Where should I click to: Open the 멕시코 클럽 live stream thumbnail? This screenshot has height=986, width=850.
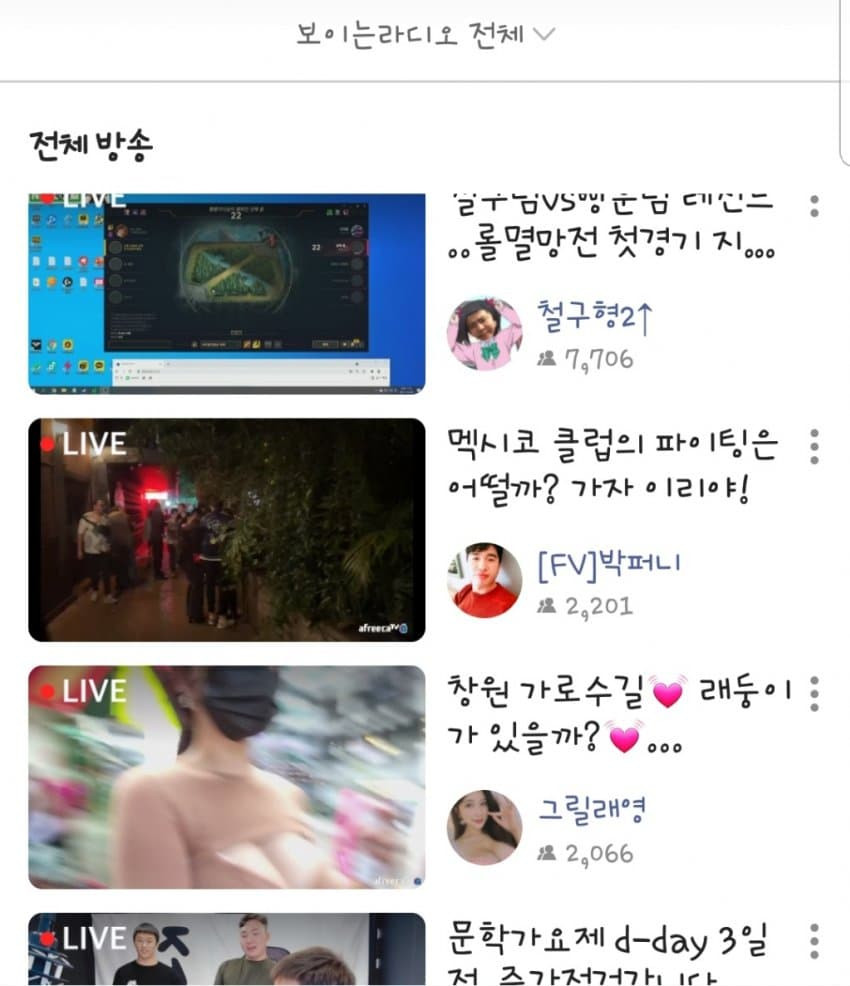227,529
